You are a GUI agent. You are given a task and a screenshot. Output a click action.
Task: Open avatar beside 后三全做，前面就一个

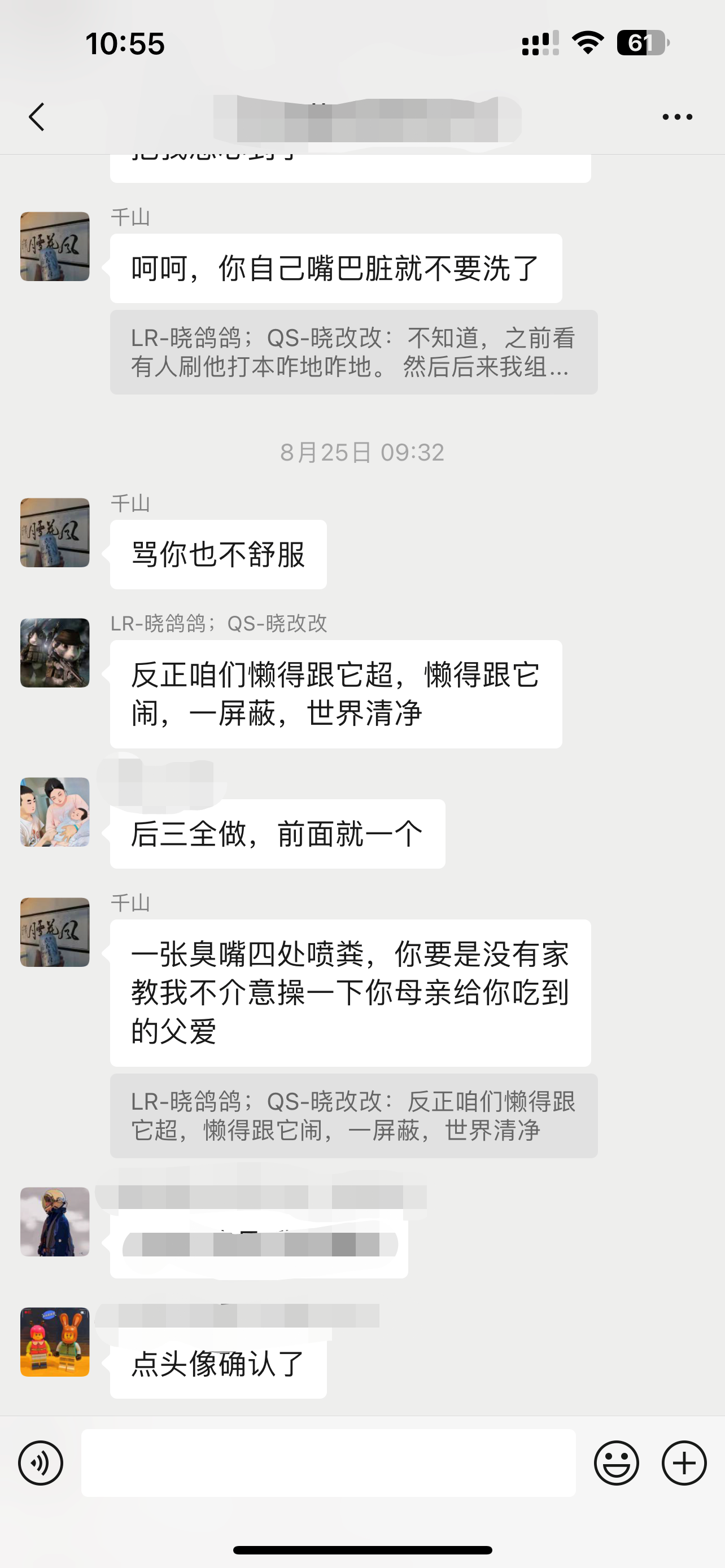(x=55, y=812)
